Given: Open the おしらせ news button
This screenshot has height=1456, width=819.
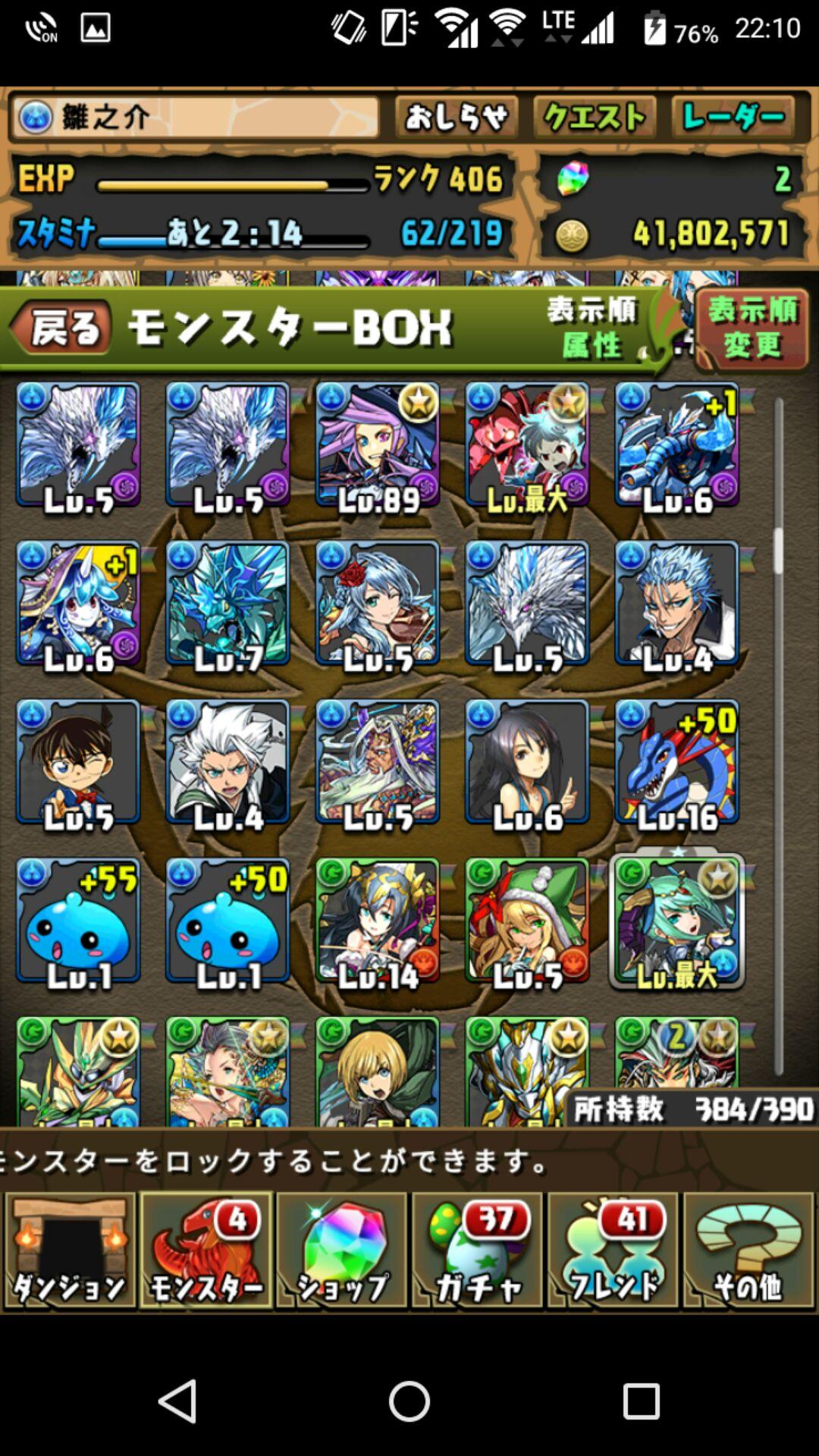Looking at the screenshot, I should pos(457,118).
